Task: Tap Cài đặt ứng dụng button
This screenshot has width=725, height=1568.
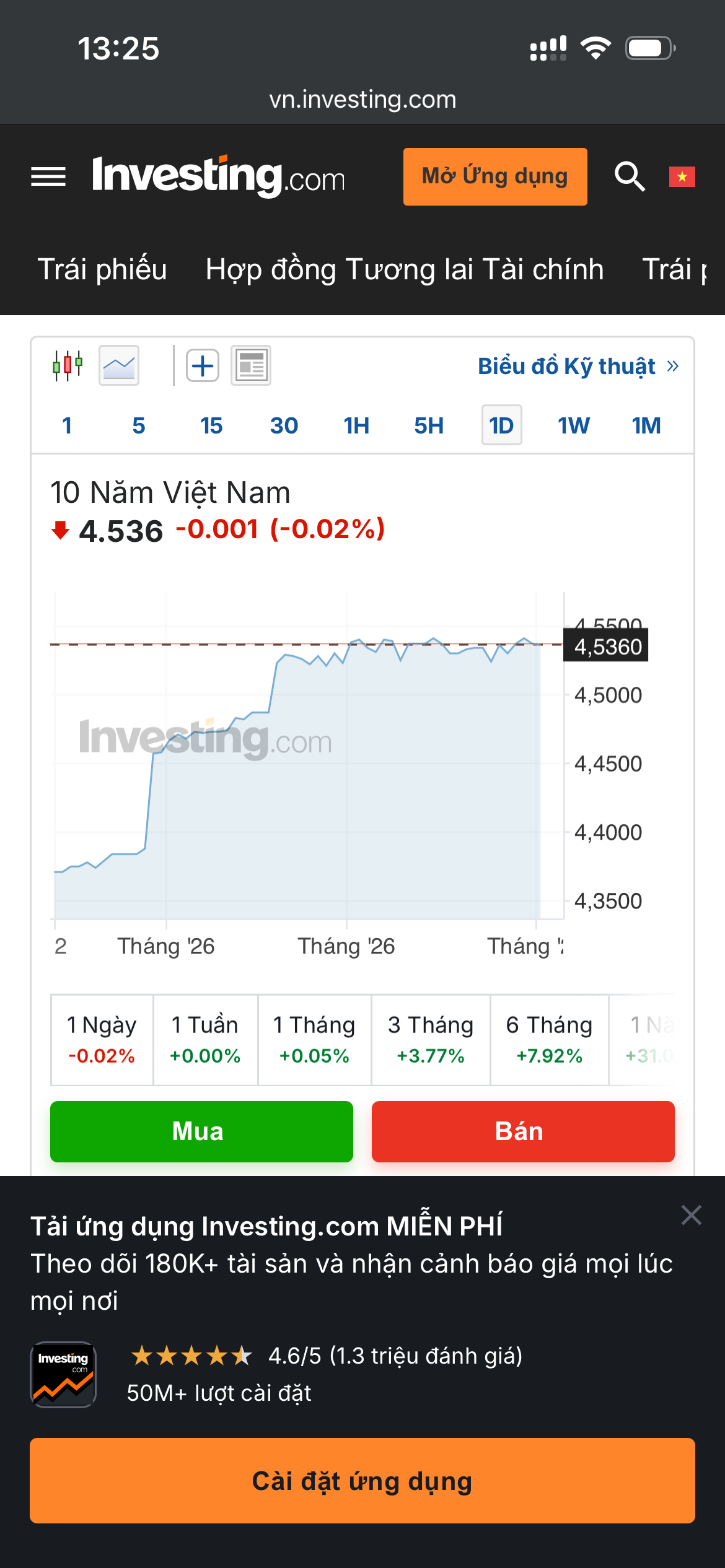Action: point(362,1481)
